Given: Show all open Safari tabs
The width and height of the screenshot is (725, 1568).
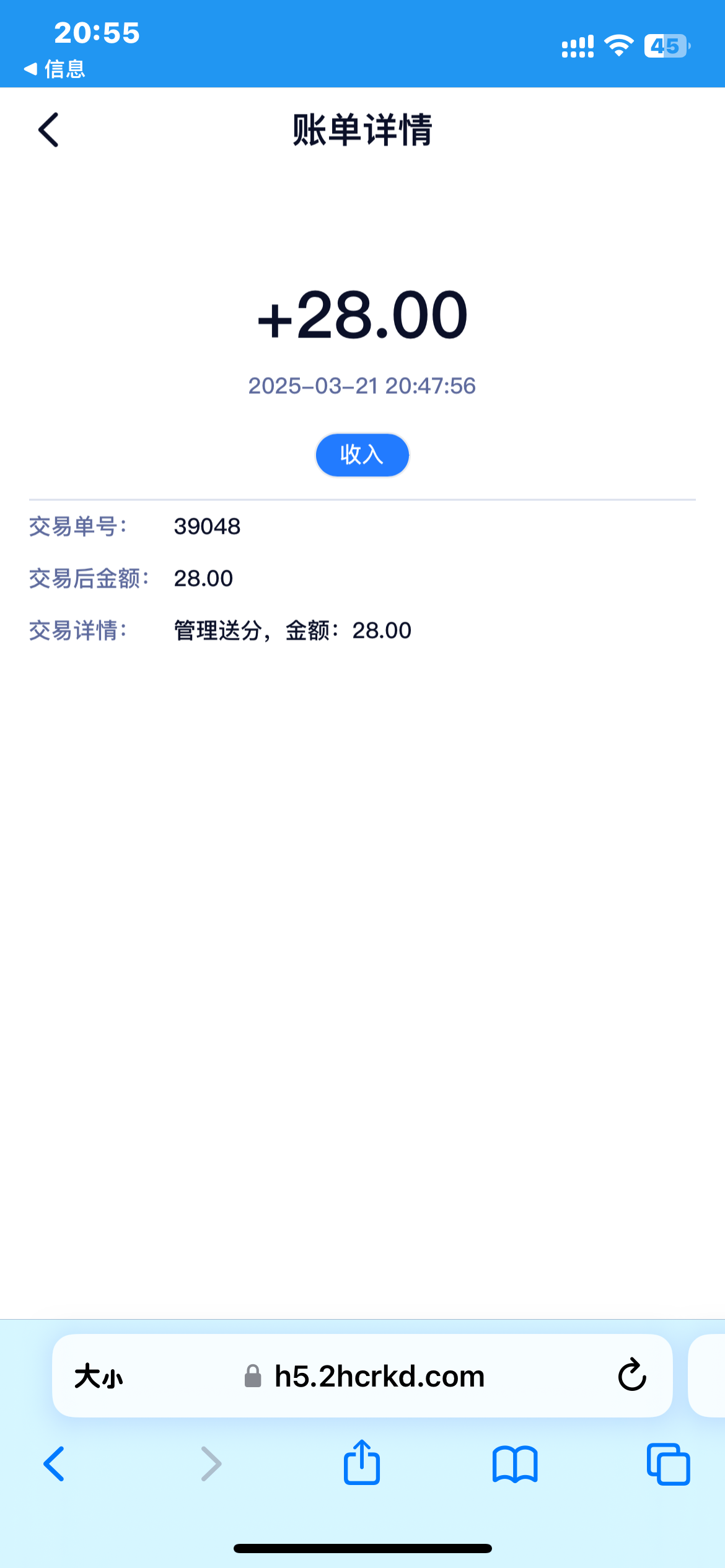Looking at the screenshot, I should click(668, 1464).
